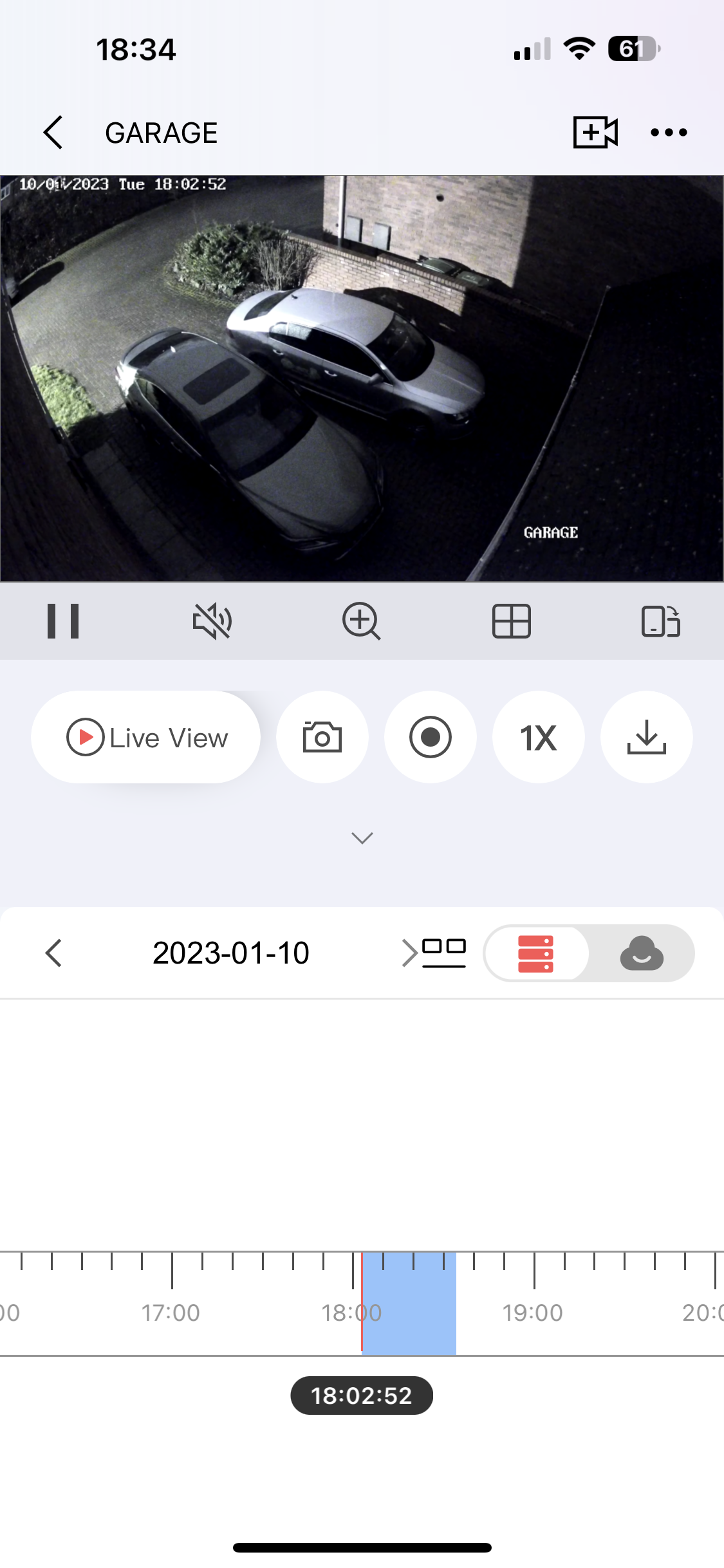The image size is (724, 1568).
Task: Unmute the camera audio
Action: (212, 621)
